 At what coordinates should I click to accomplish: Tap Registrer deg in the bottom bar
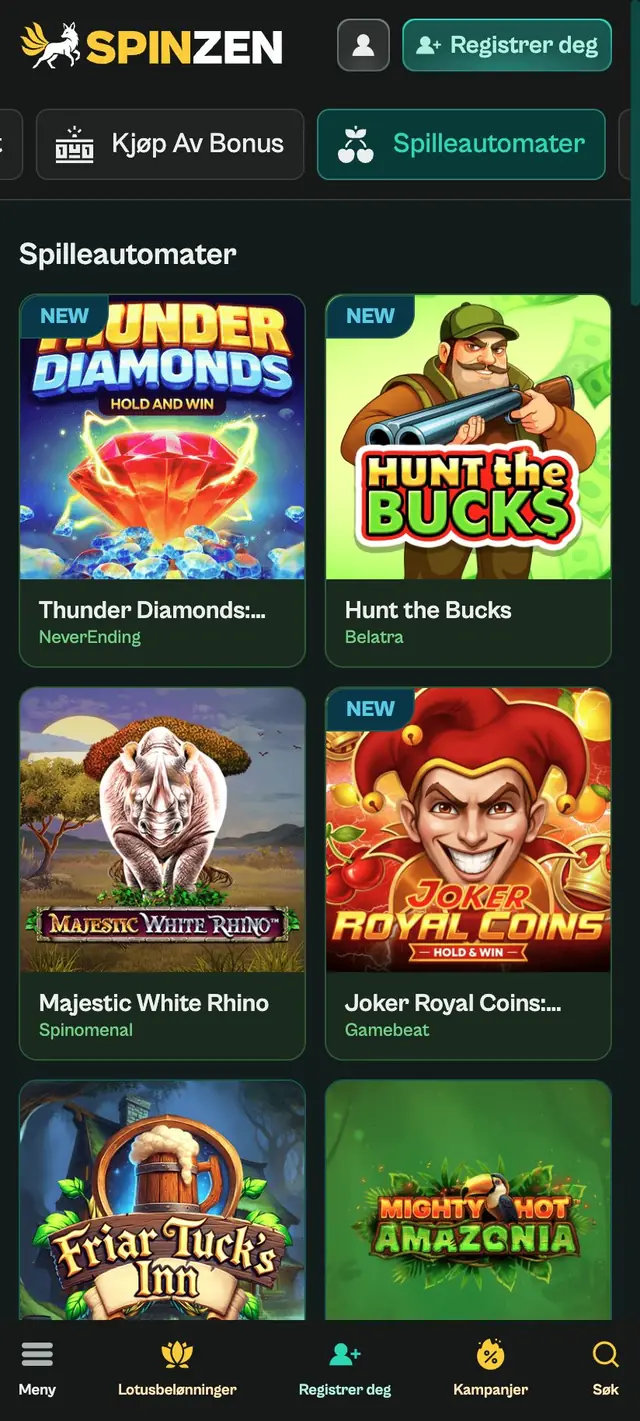pos(345,1369)
